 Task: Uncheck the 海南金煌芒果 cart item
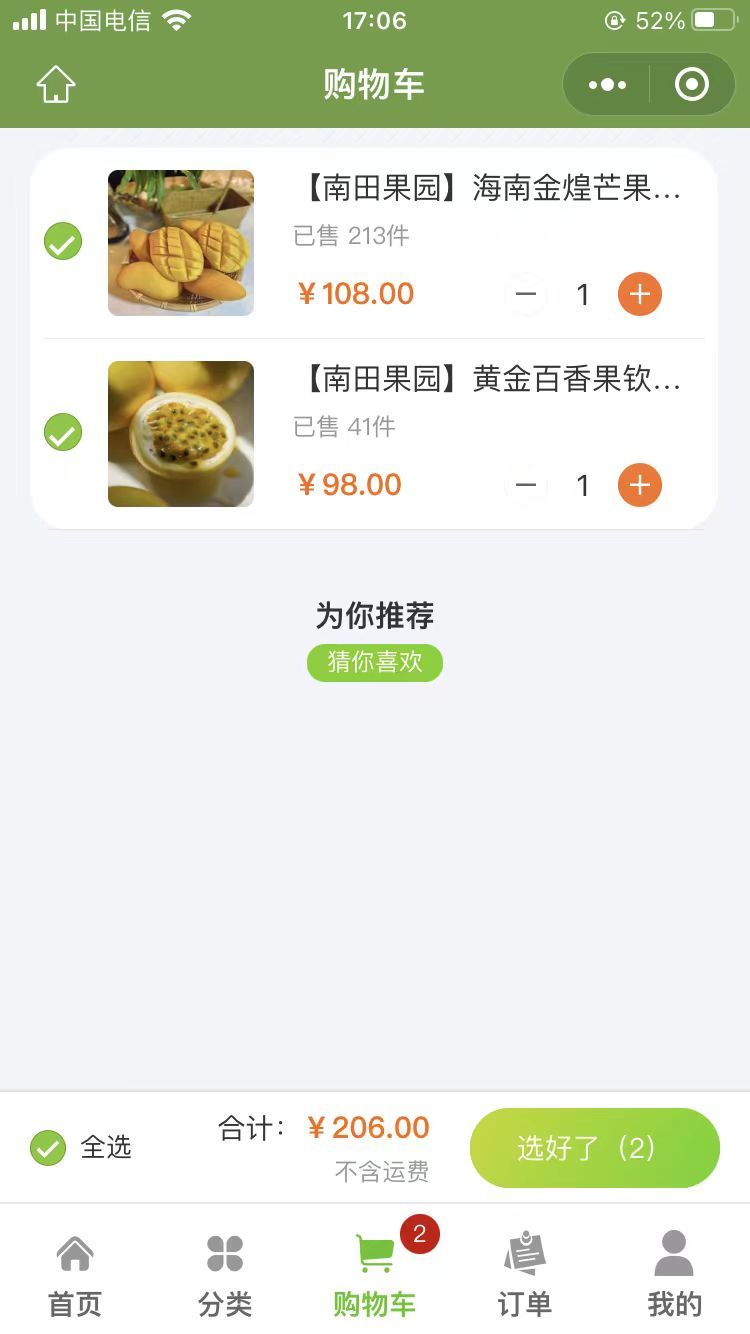coord(63,242)
